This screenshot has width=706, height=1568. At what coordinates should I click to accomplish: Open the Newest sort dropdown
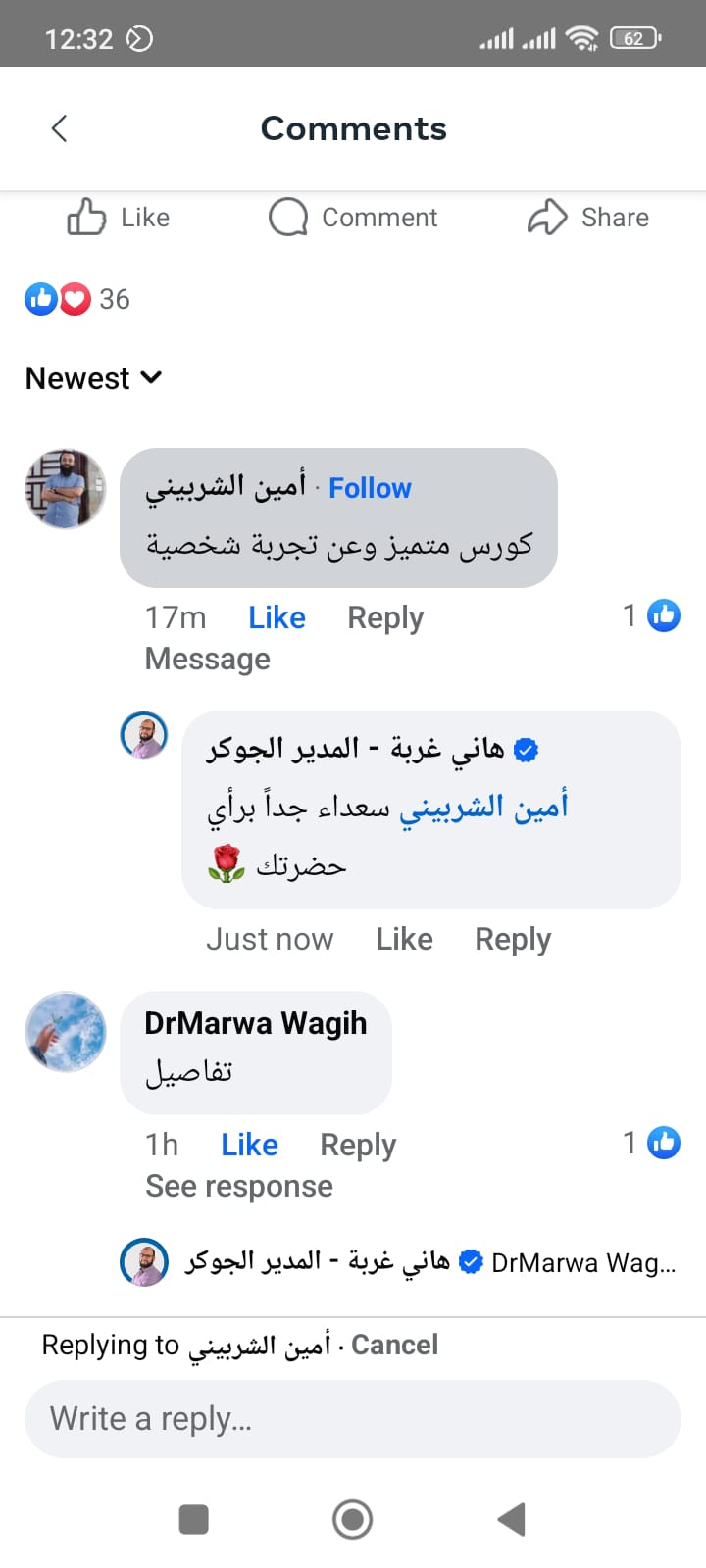coord(93,378)
